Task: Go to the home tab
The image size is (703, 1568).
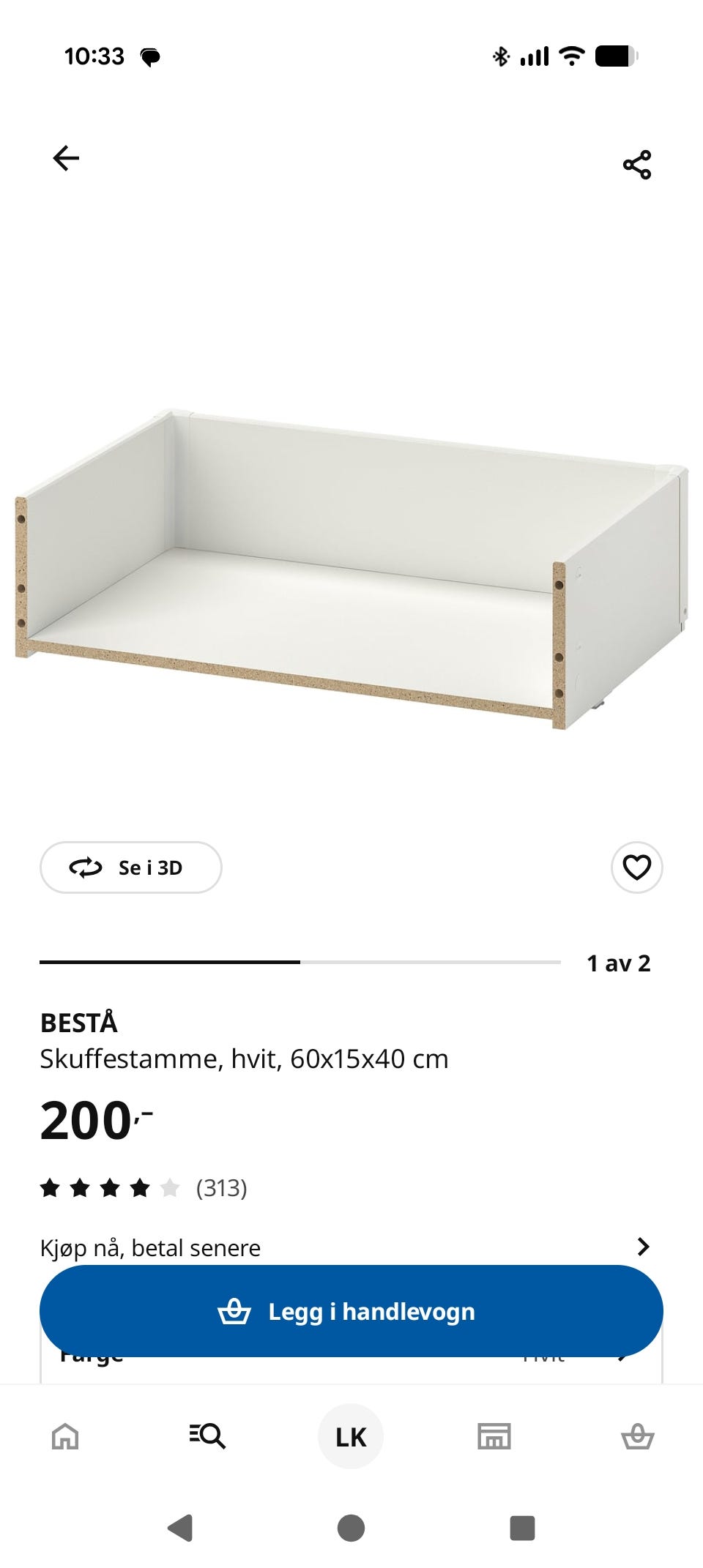Action: (65, 1436)
